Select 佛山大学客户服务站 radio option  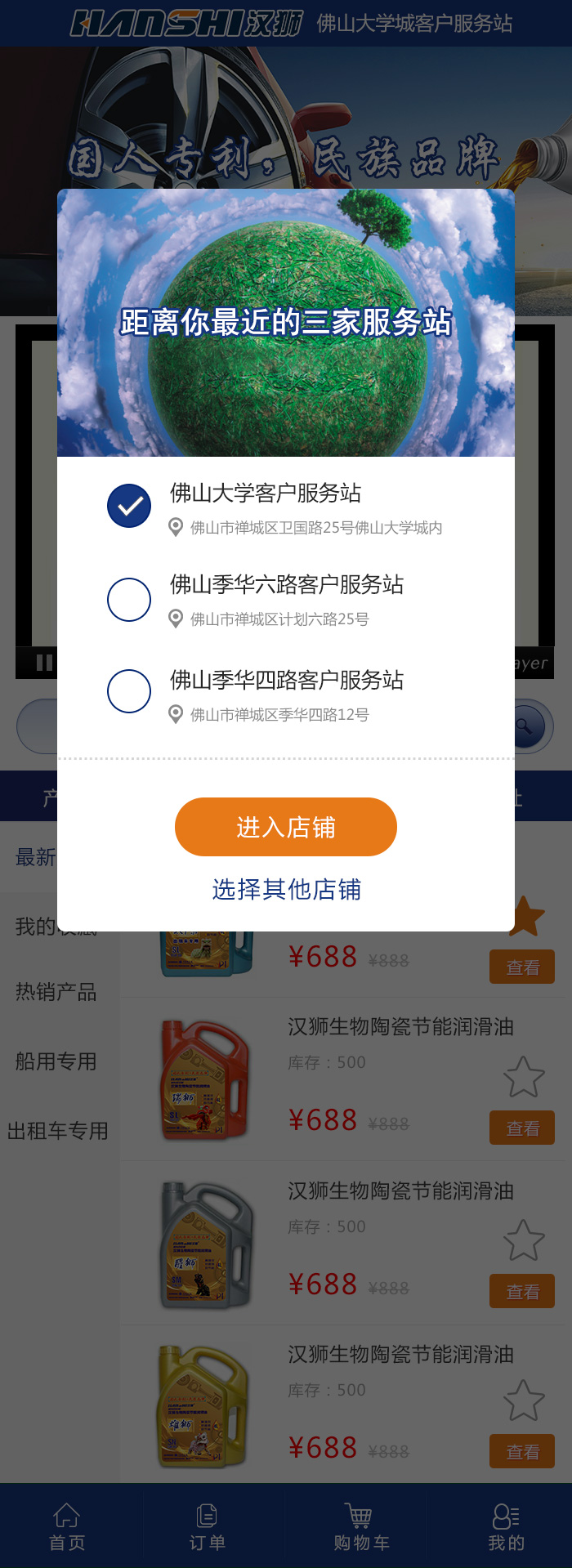tap(129, 506)
